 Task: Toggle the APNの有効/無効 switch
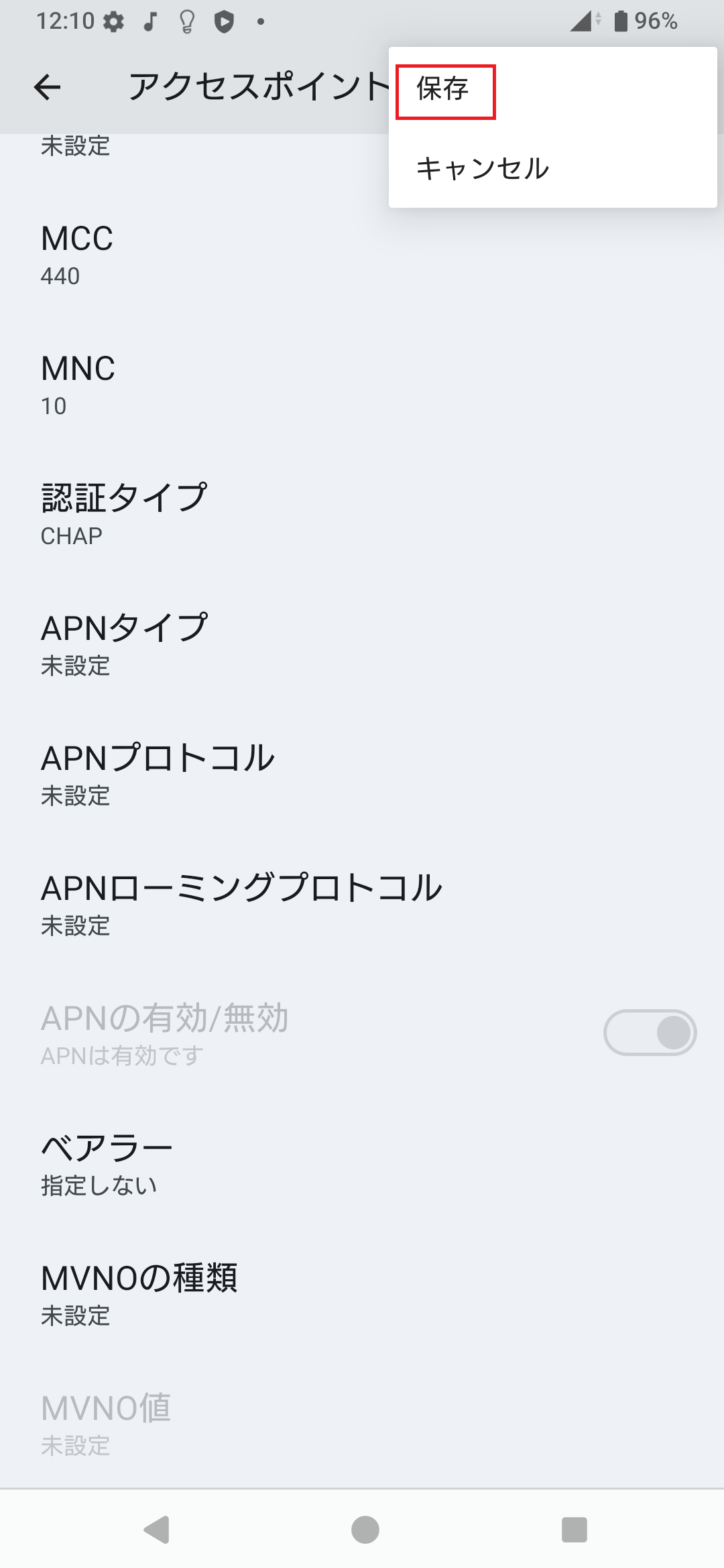click(649, 1031)
